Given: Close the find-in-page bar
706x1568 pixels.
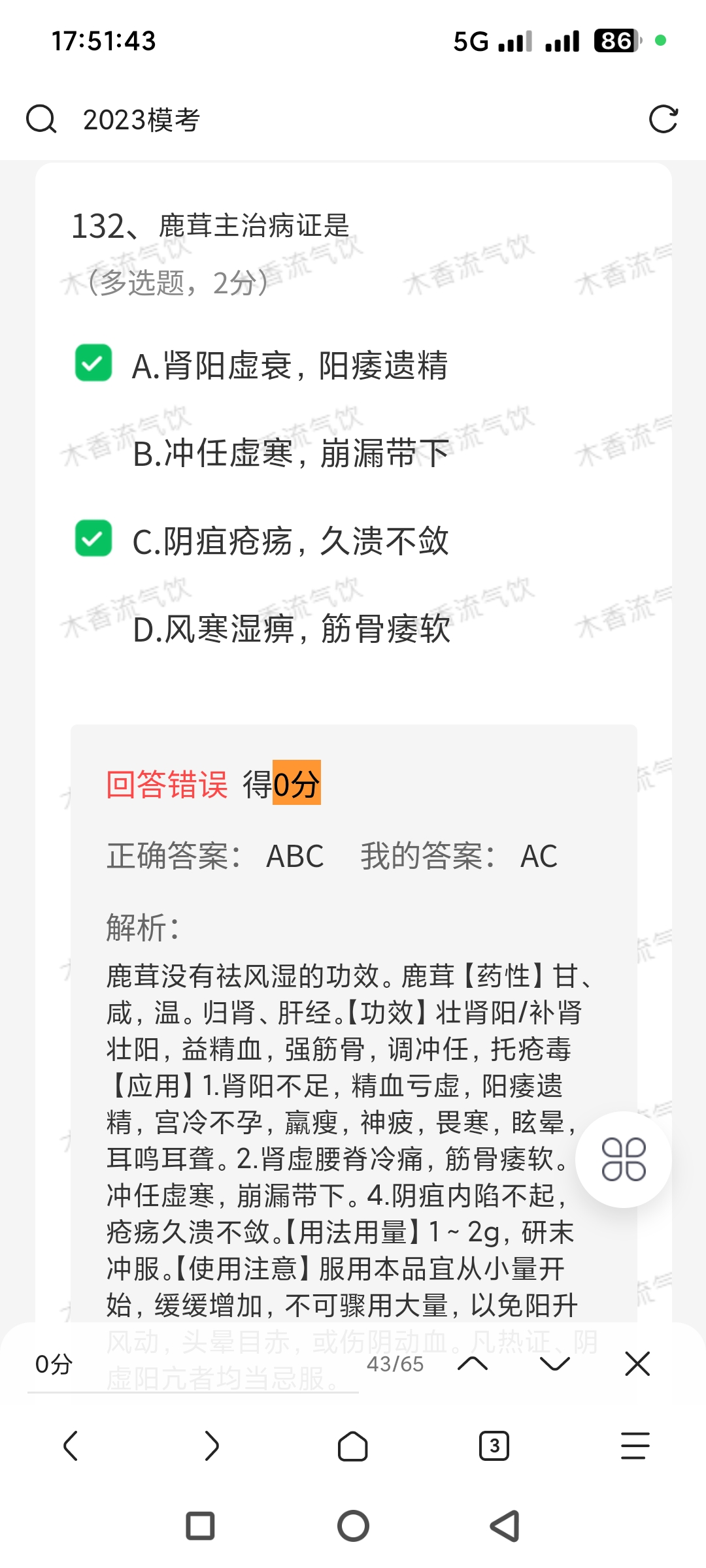Looking at the screenshot, I should click(637, 1364).
